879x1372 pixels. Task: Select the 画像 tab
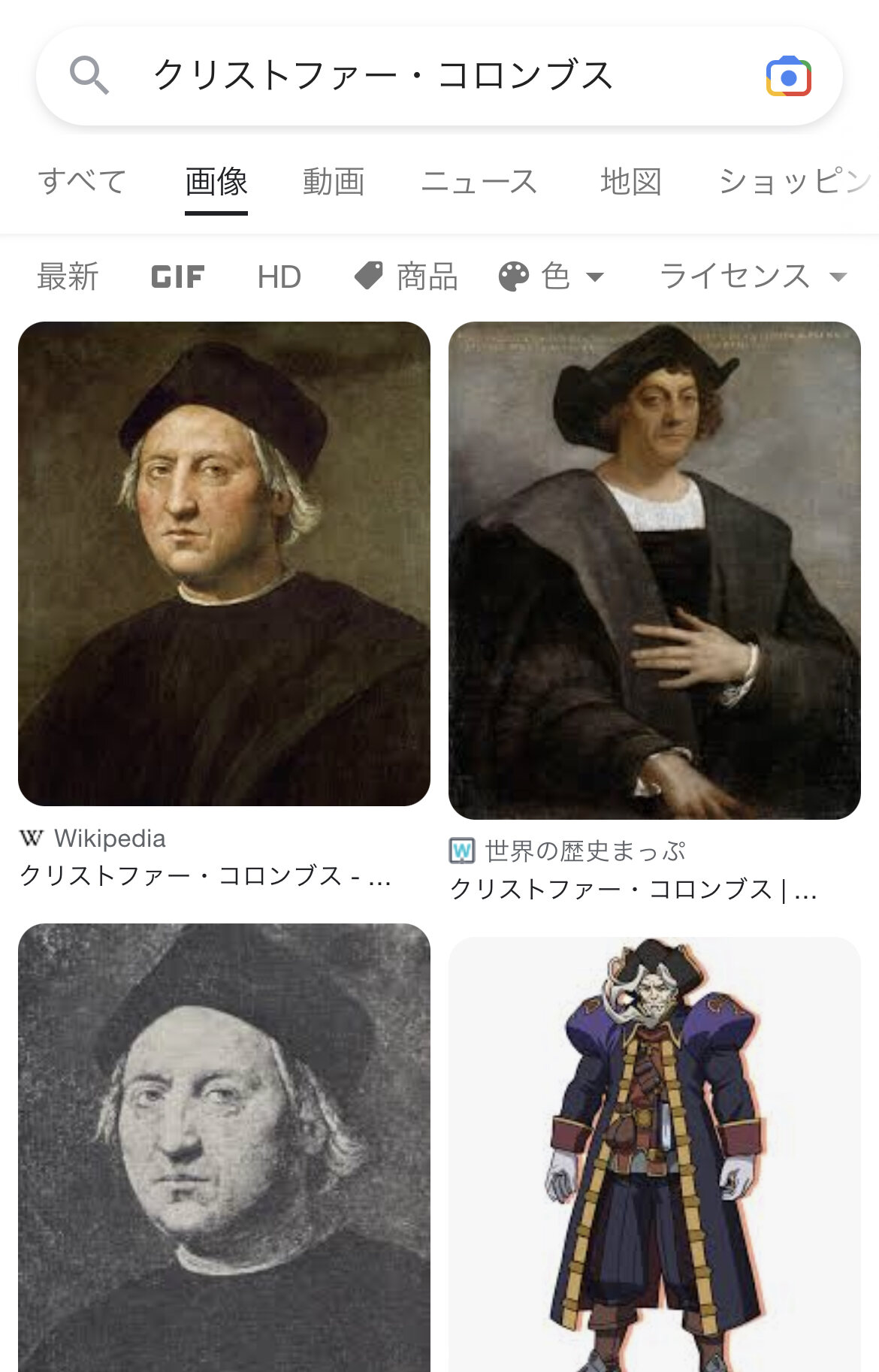(216, 182)
